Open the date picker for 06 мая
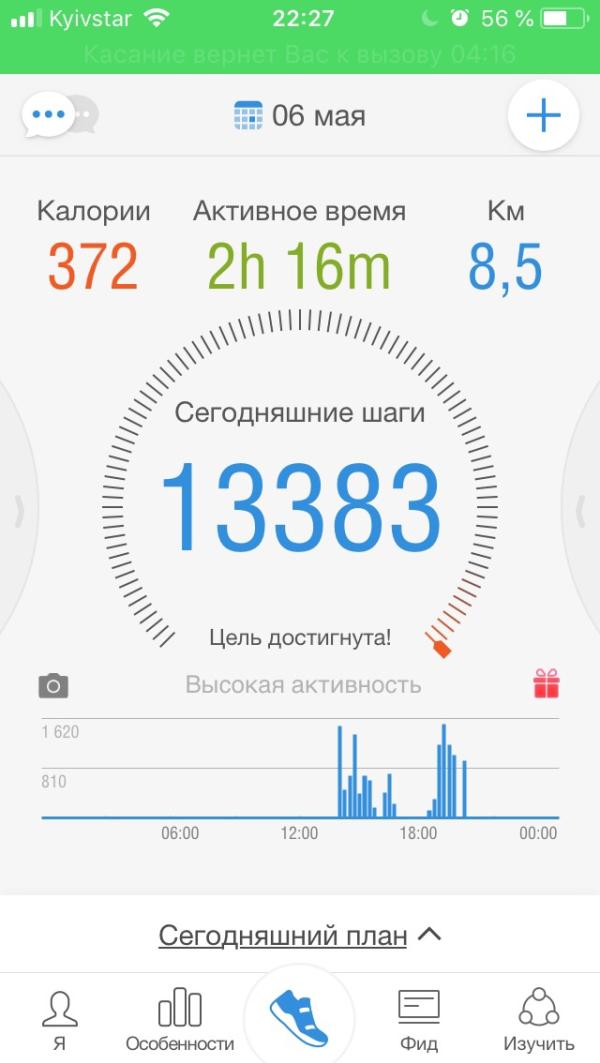The width and height of the screenshot is (600, 1063). click(x=300, y=115)
